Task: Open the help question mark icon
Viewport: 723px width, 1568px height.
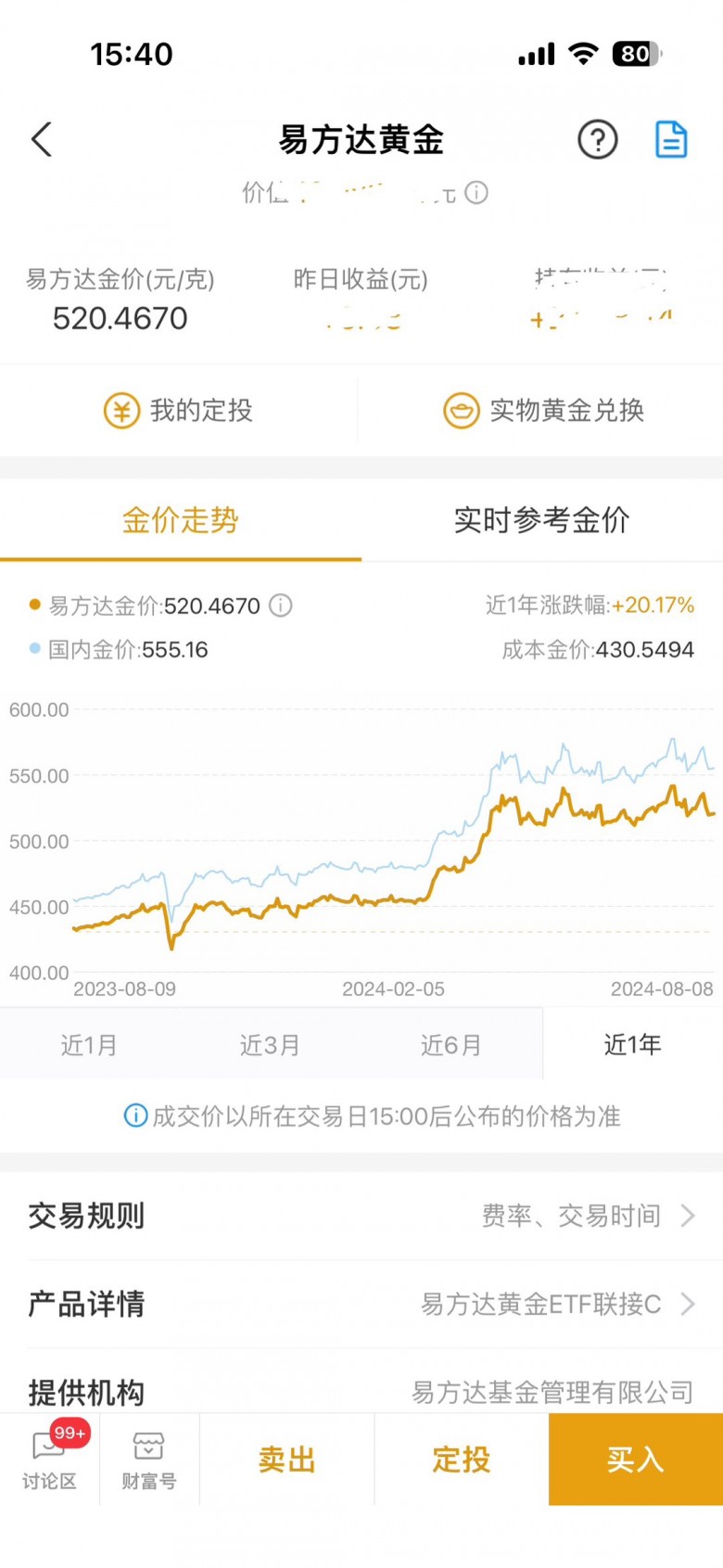Action: 597,140
